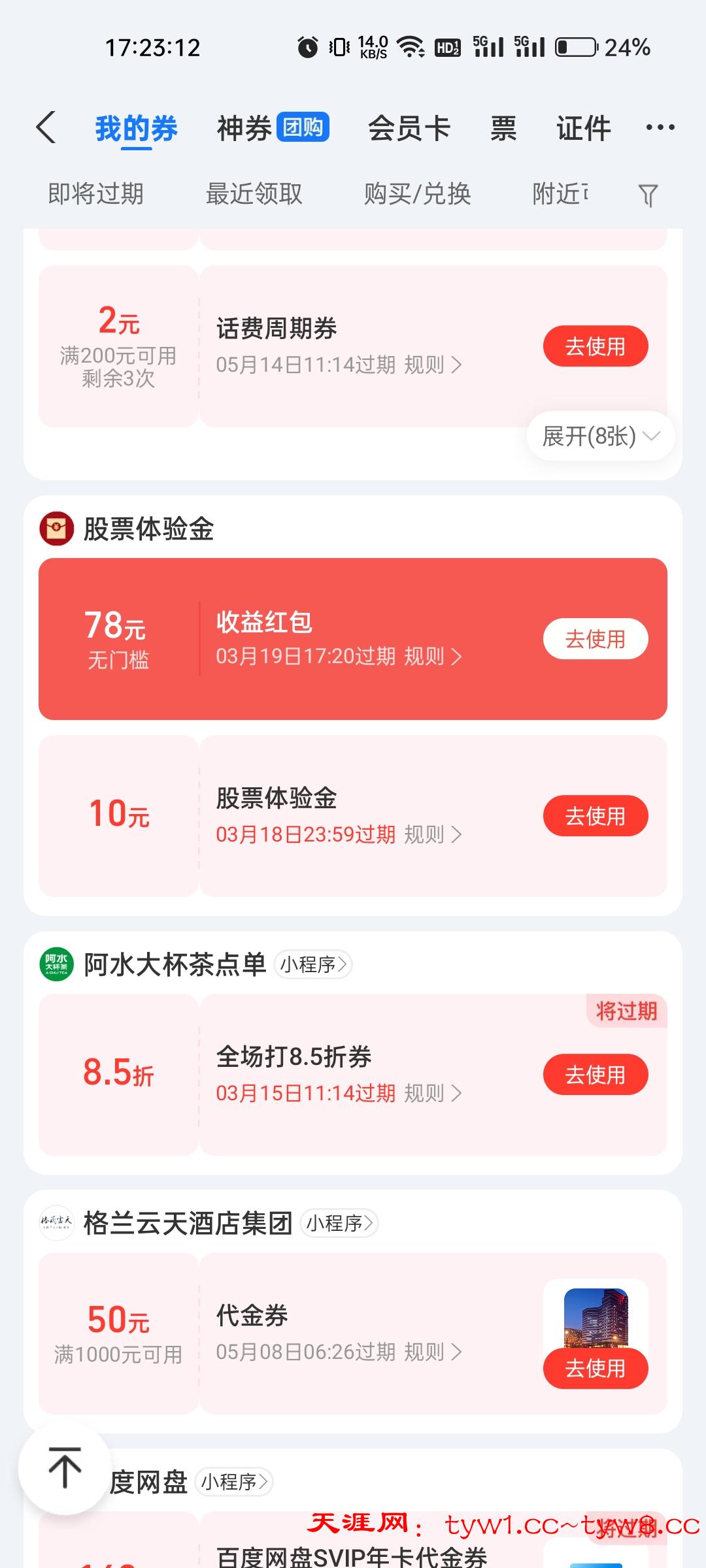Screen dimensions: 706x1568
Task: Tap the back-to-top arrow button
Action: point(65,1467)
